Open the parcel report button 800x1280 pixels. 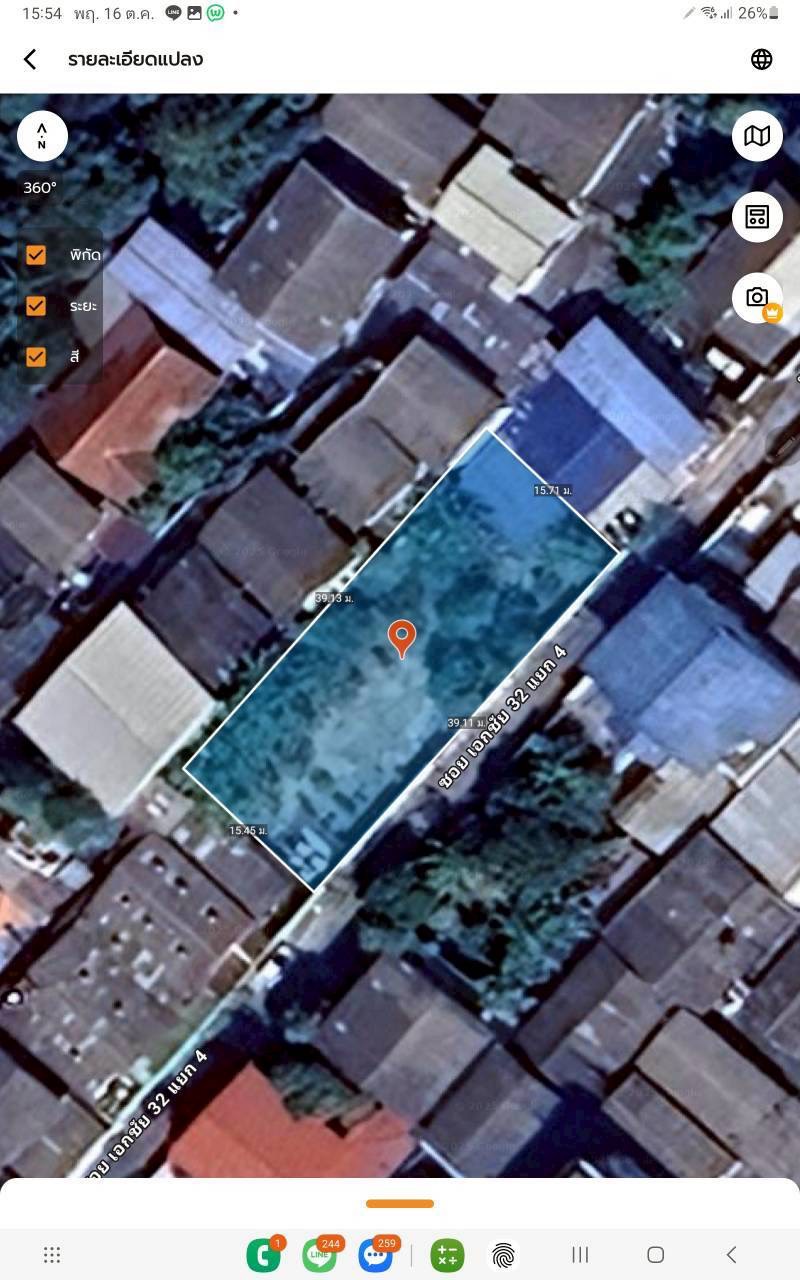(757, 217)
